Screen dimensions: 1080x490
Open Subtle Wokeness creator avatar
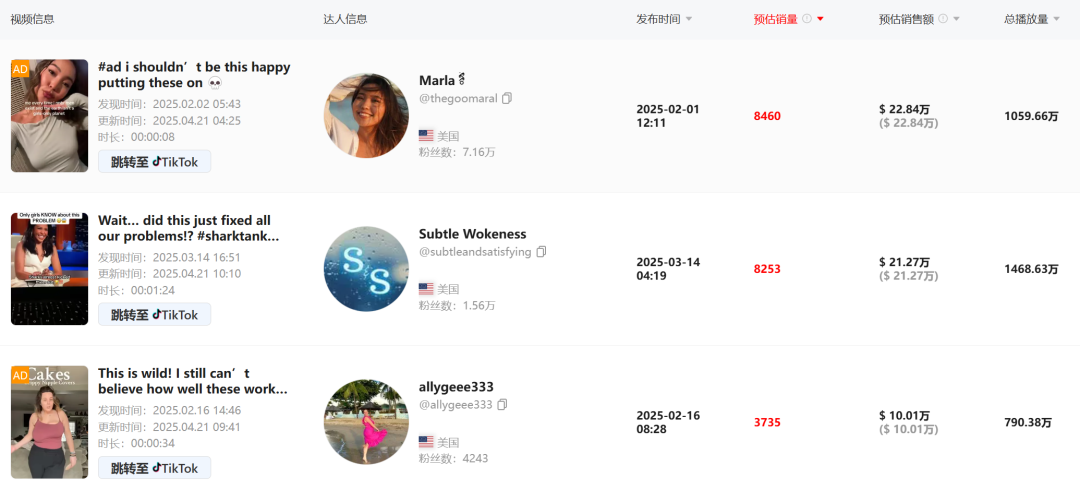[x=366, y=269]
